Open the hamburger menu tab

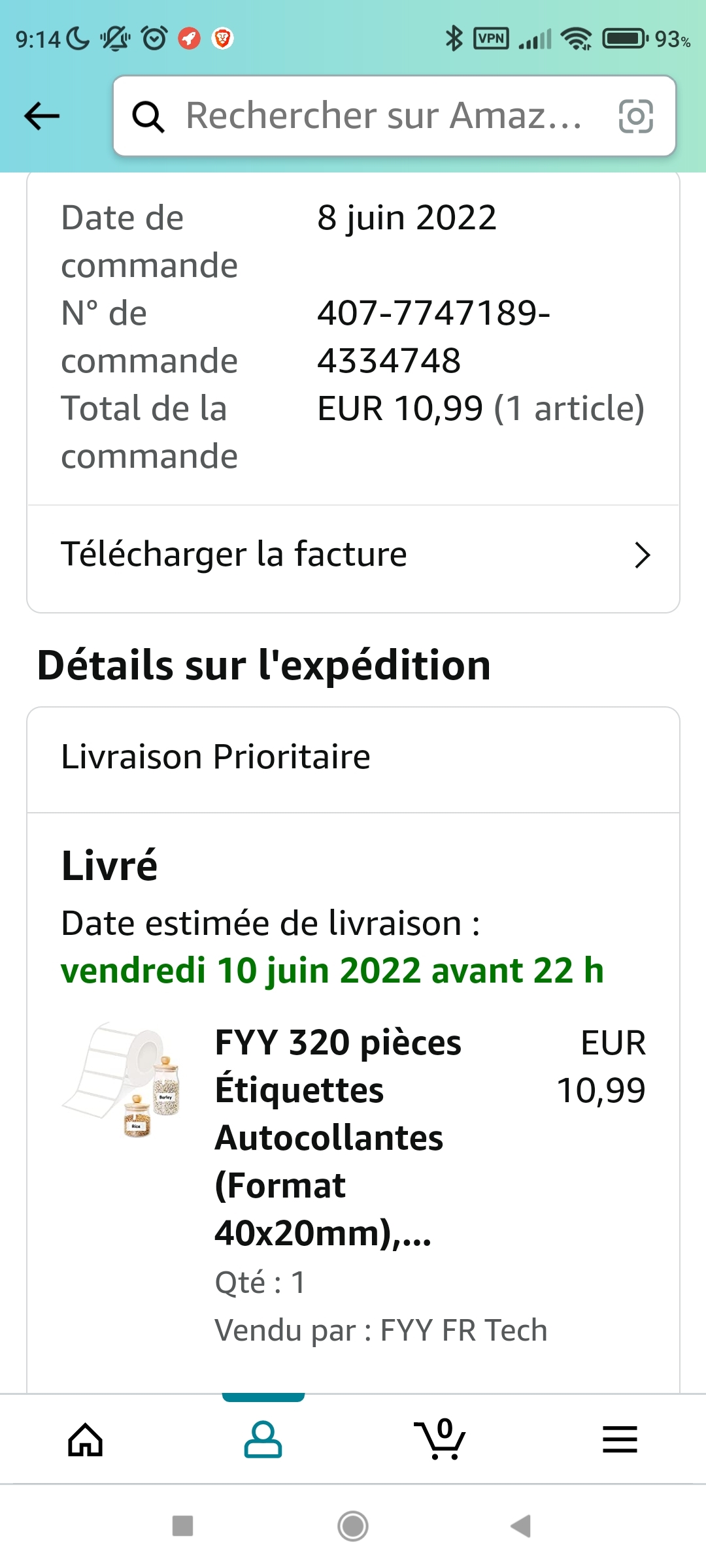click(619, 1439)
